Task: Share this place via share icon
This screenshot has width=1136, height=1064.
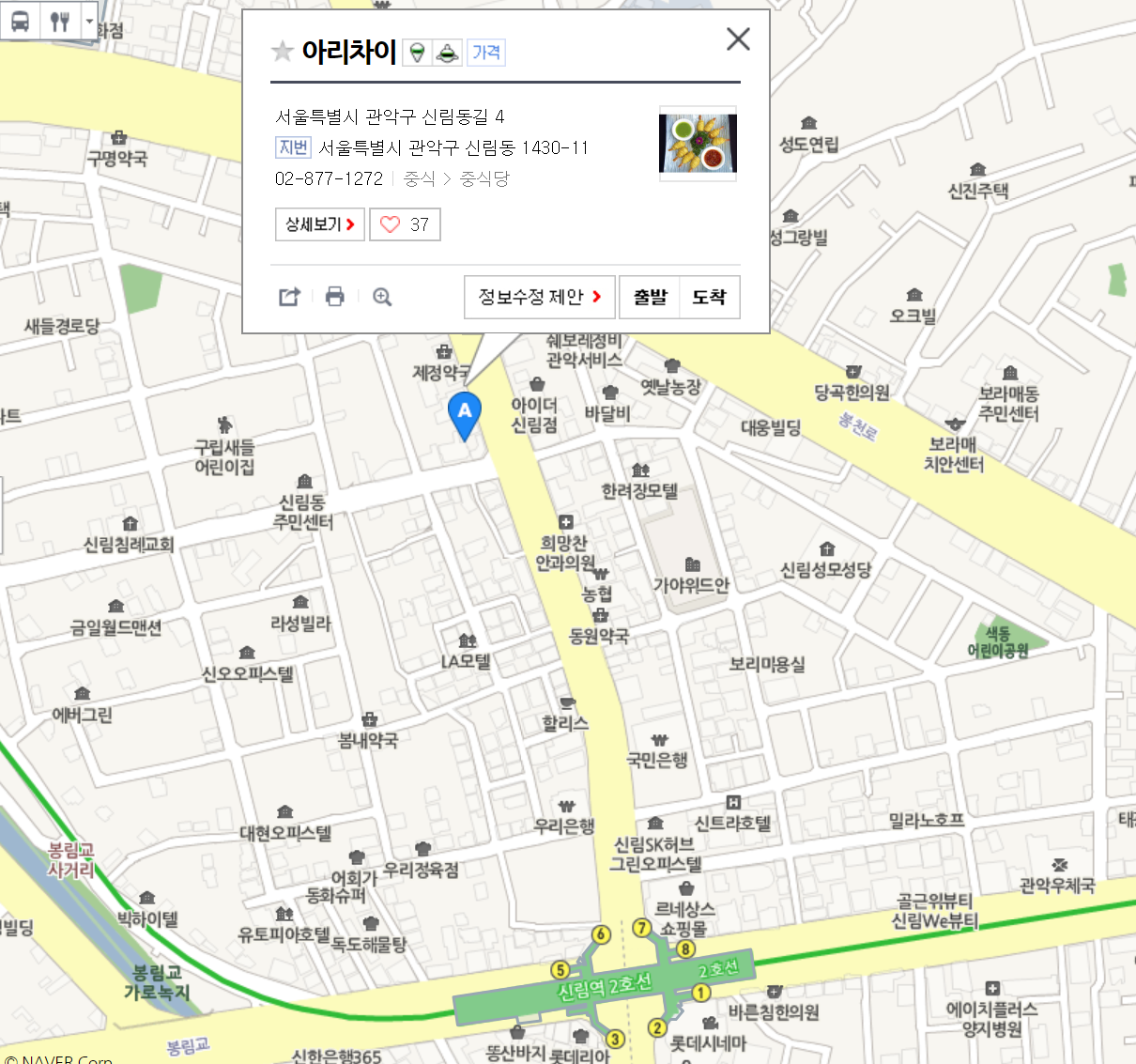Action: [x=289, y=297]
